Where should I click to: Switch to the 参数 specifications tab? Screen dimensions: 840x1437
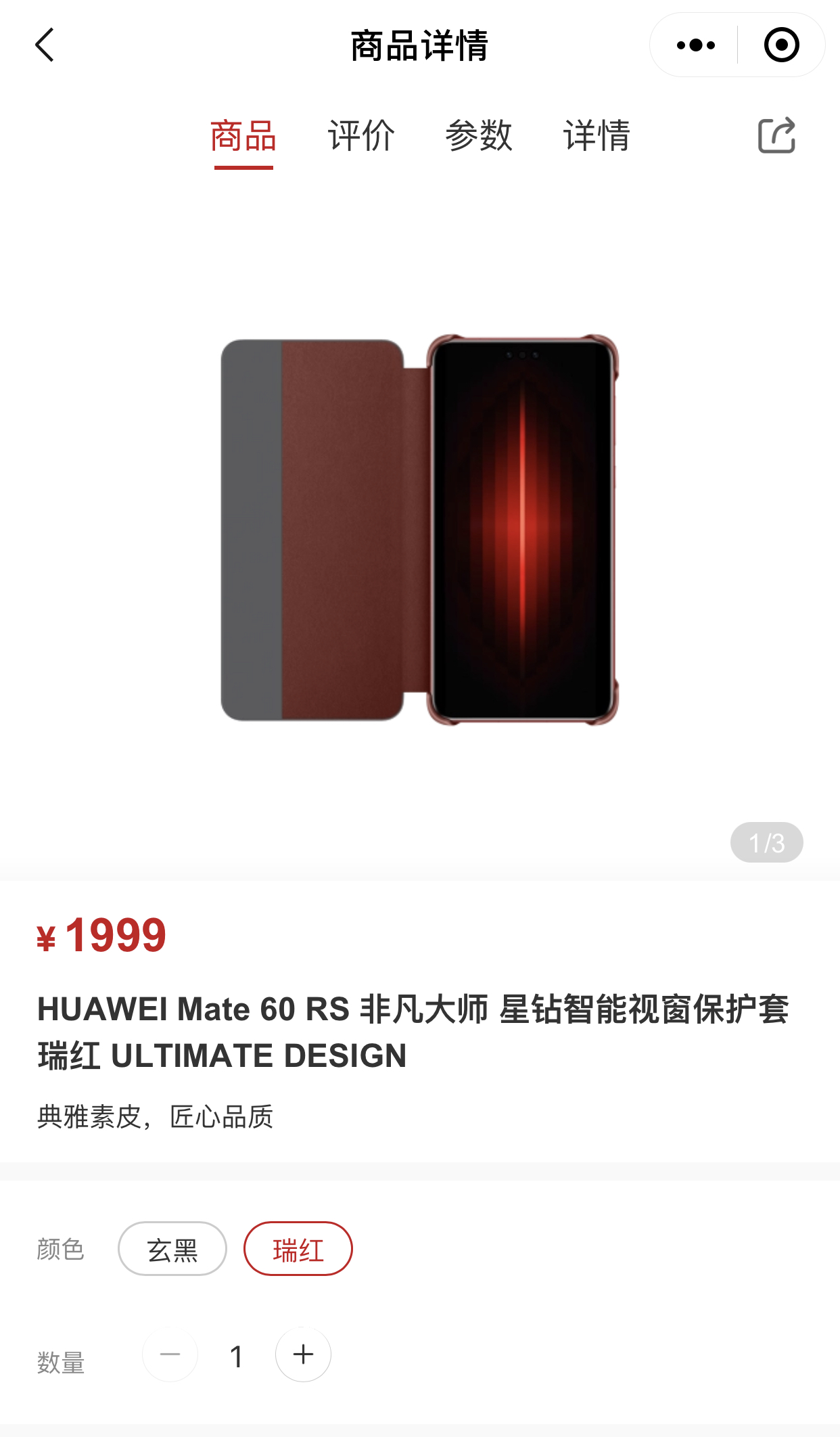click(479, 136)
